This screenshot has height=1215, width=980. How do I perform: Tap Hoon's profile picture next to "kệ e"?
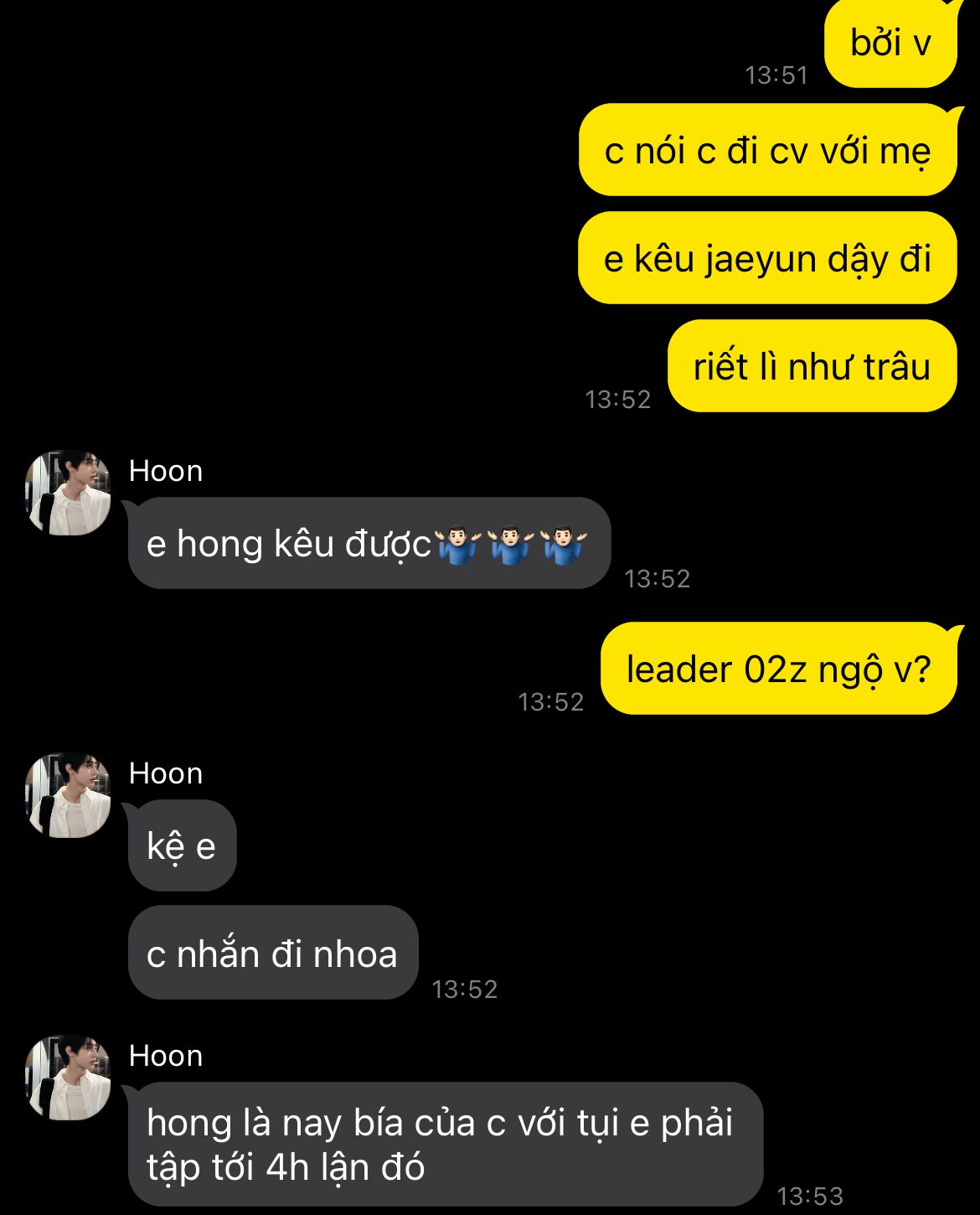tap(68, 795)
